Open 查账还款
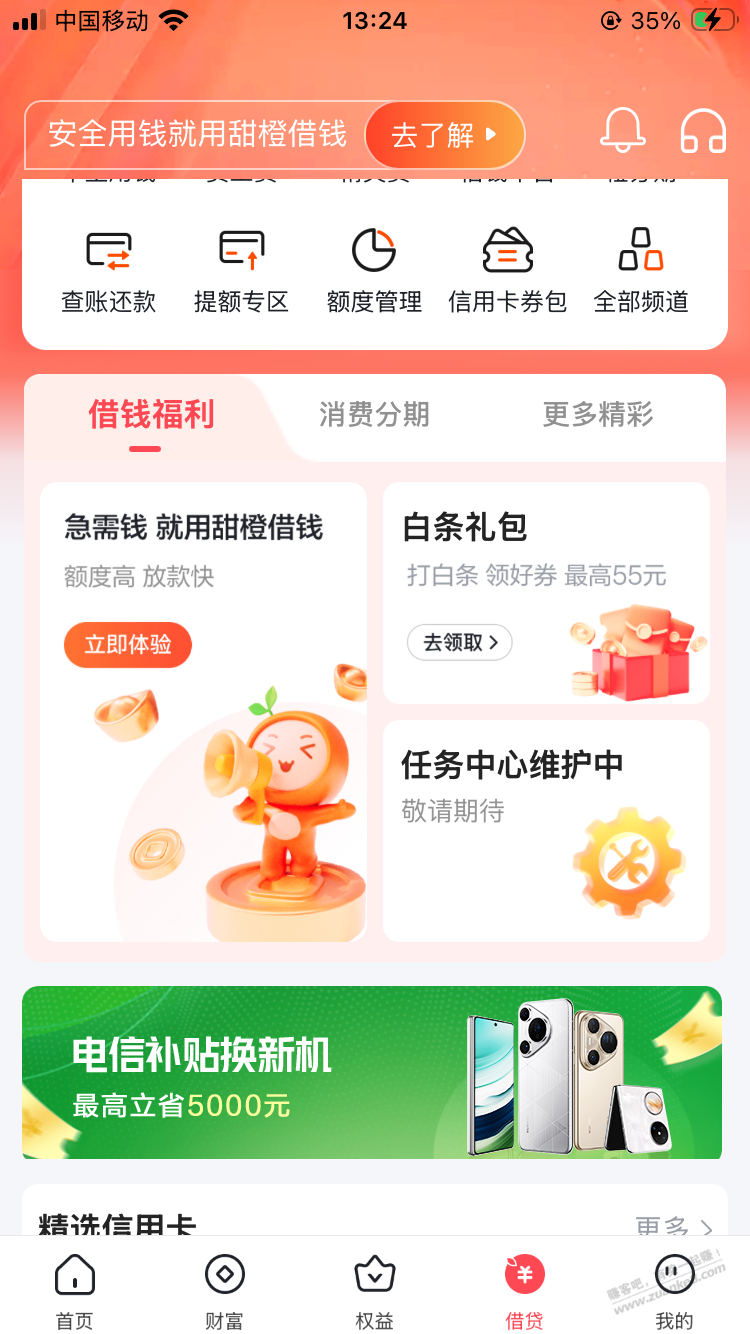750x1334 pixels. 108,270
